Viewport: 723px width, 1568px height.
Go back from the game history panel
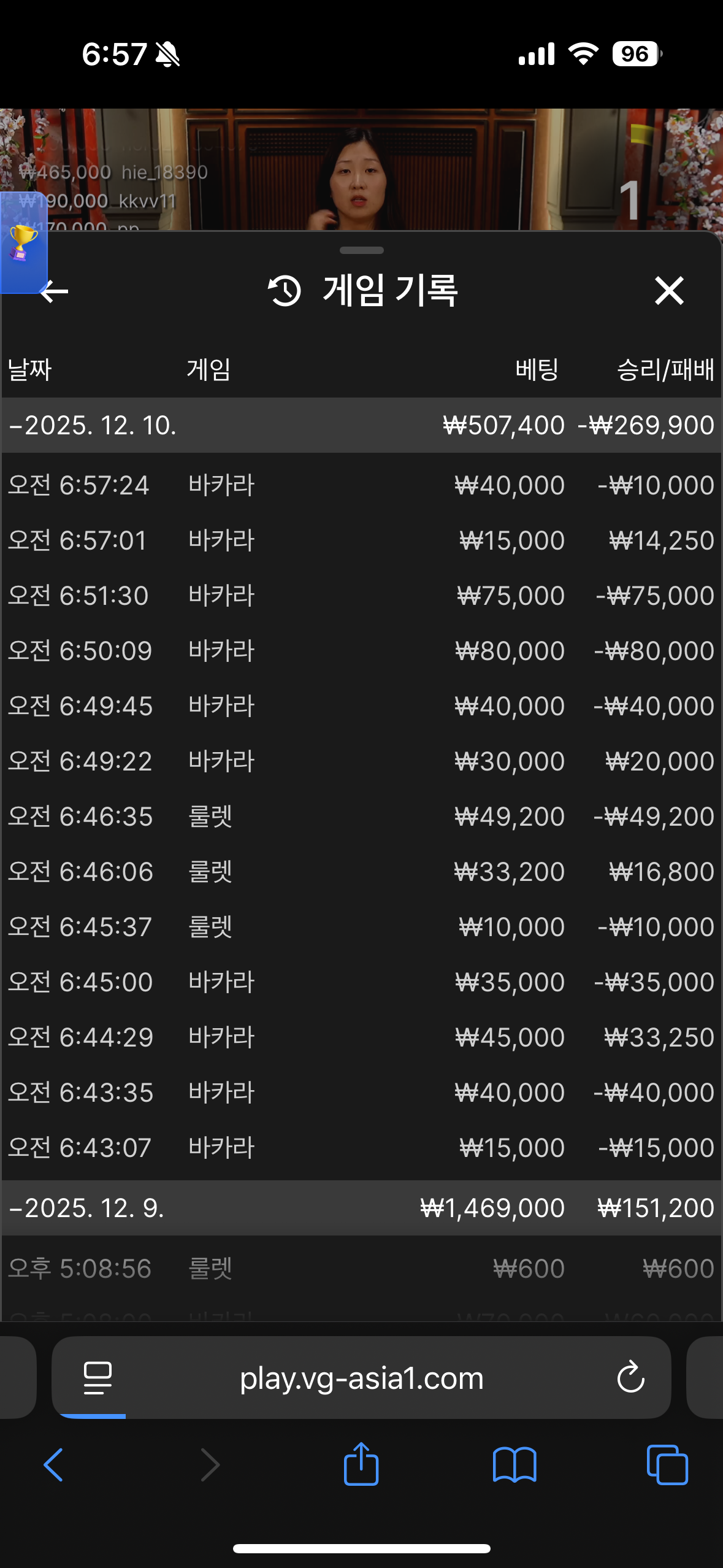click(x=54, y=291)
